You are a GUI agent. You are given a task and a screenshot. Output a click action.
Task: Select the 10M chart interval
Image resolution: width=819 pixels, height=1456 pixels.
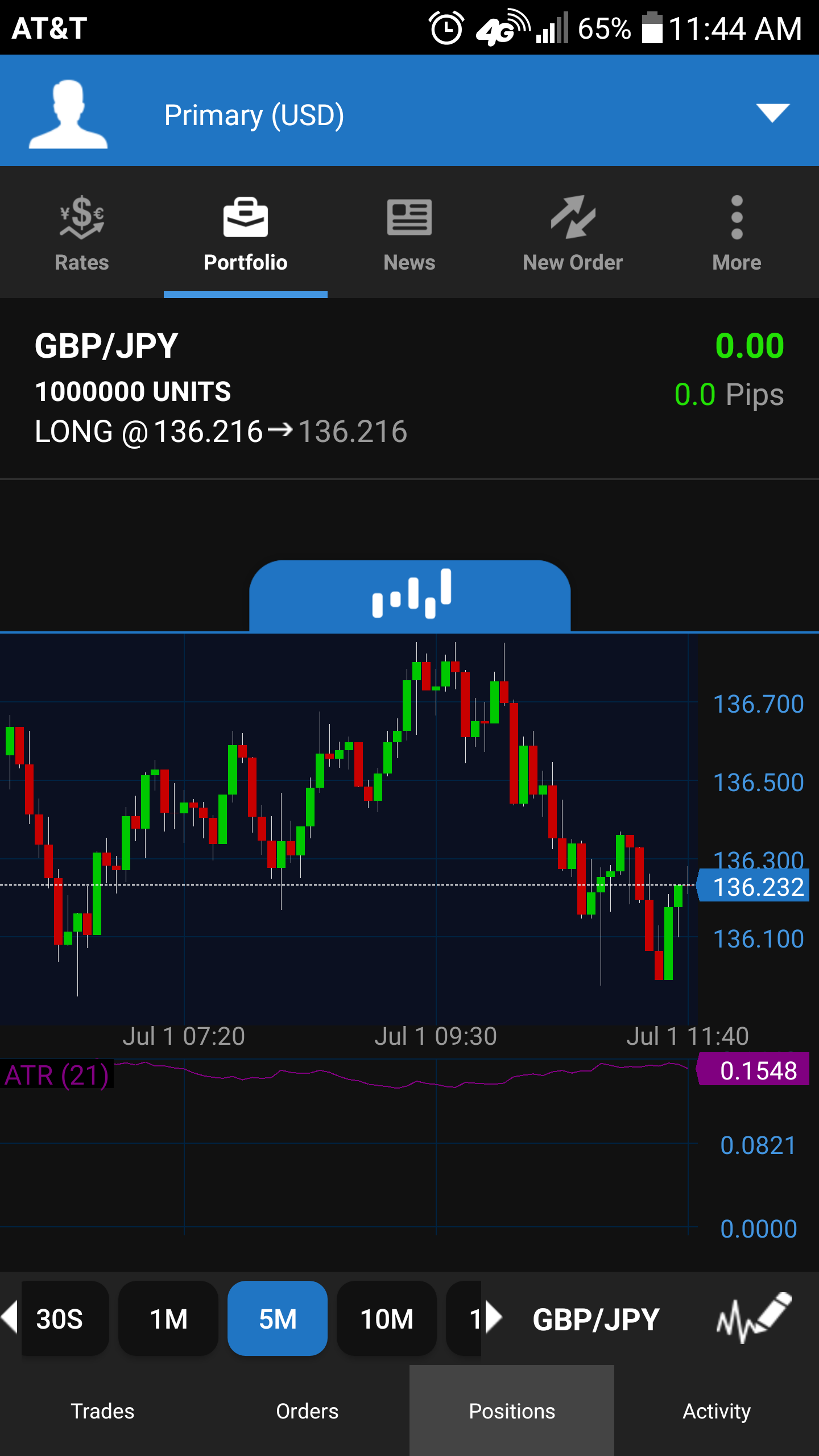(x=387, y=1319)
